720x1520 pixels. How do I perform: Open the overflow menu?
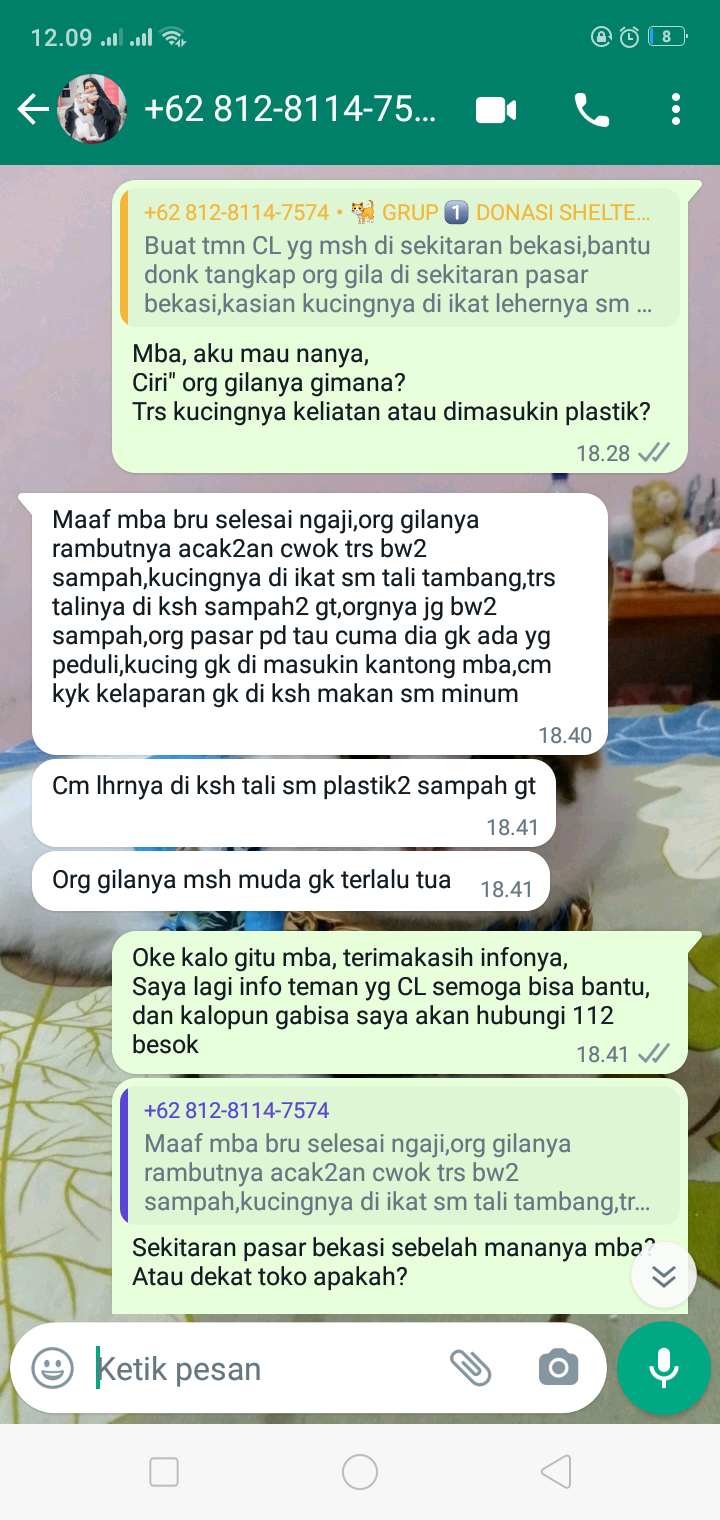tap(676, 110)
